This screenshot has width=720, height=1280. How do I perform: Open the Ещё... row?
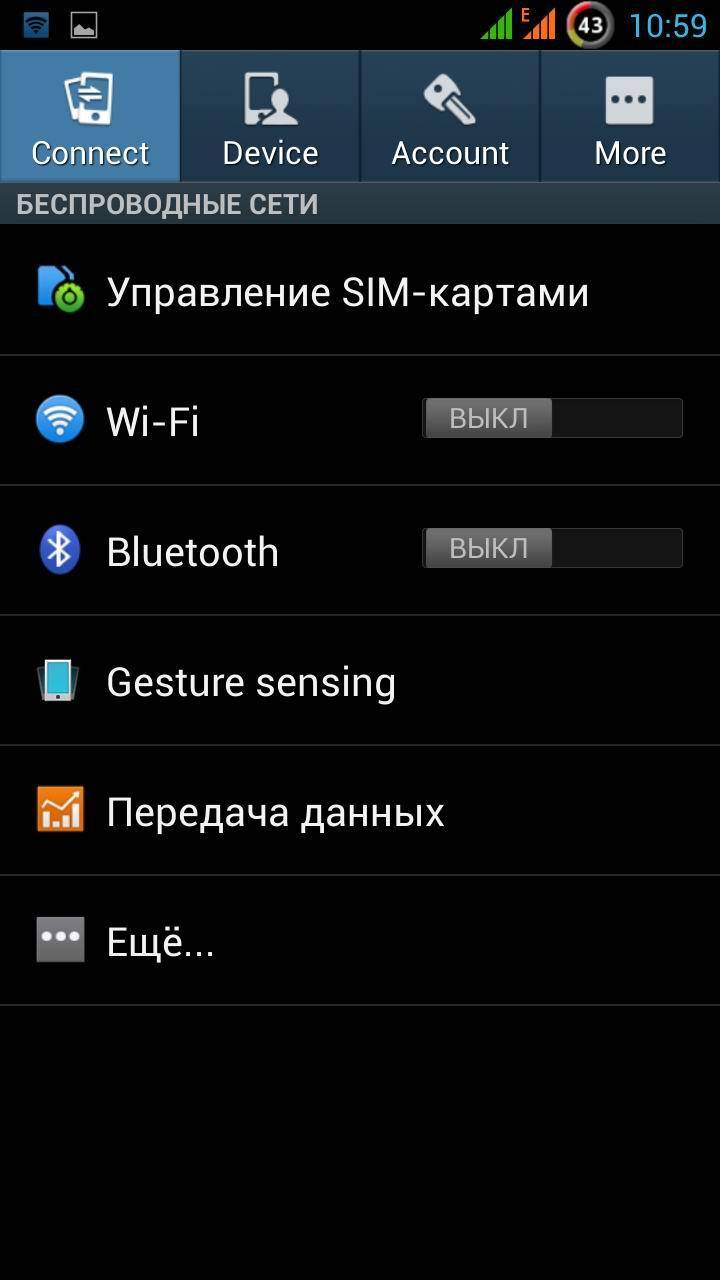coord(360,941)
